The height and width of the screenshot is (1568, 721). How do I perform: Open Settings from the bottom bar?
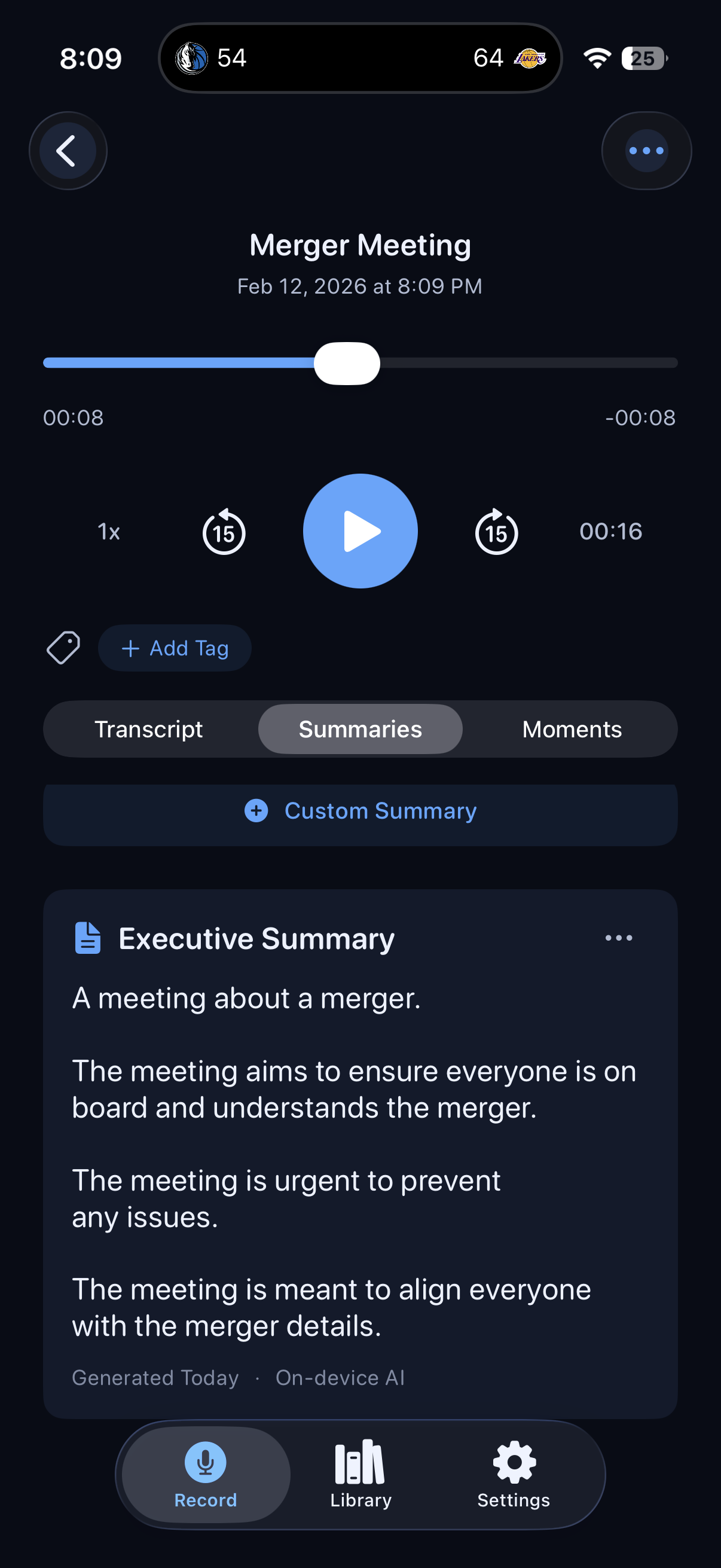tap(513, 1473)
